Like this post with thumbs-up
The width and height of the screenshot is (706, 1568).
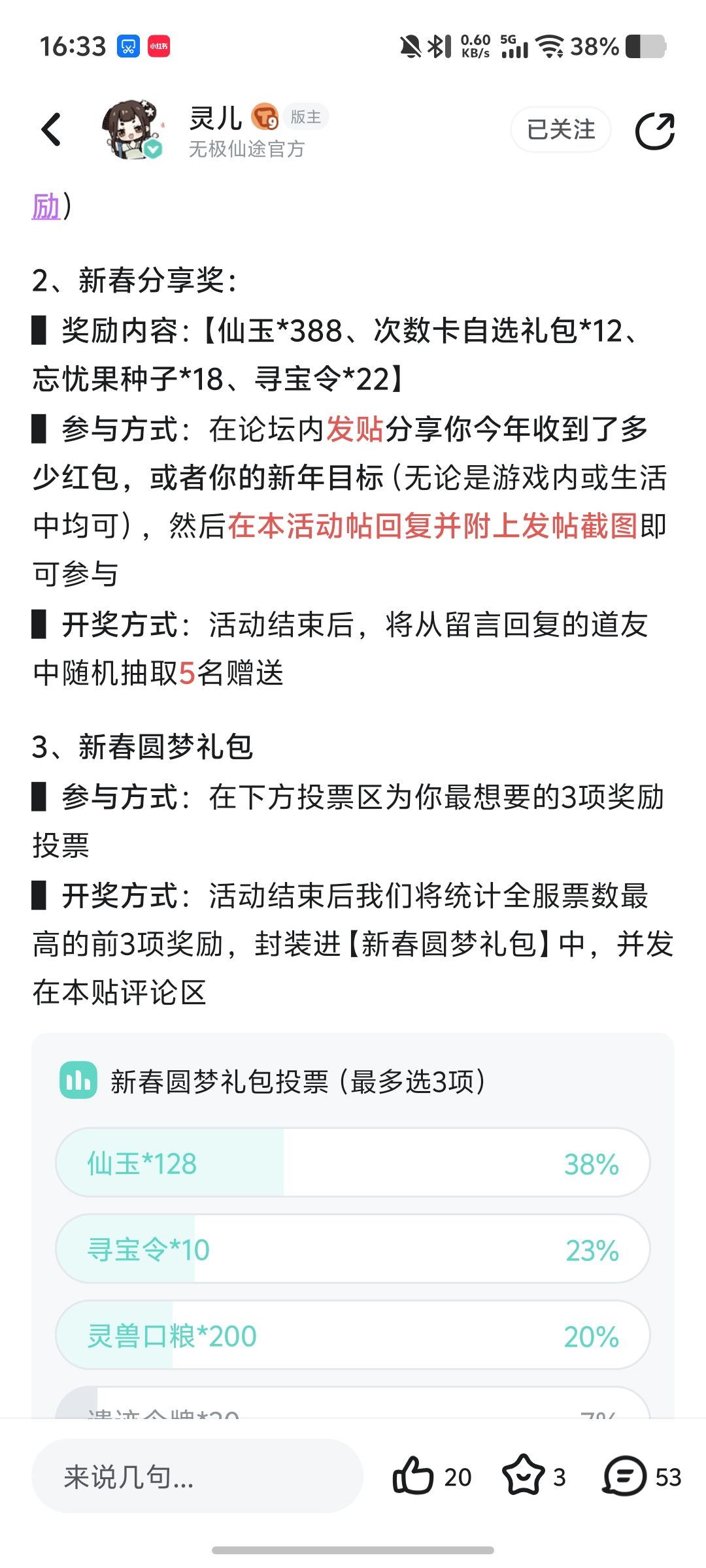click(413, 1476)
